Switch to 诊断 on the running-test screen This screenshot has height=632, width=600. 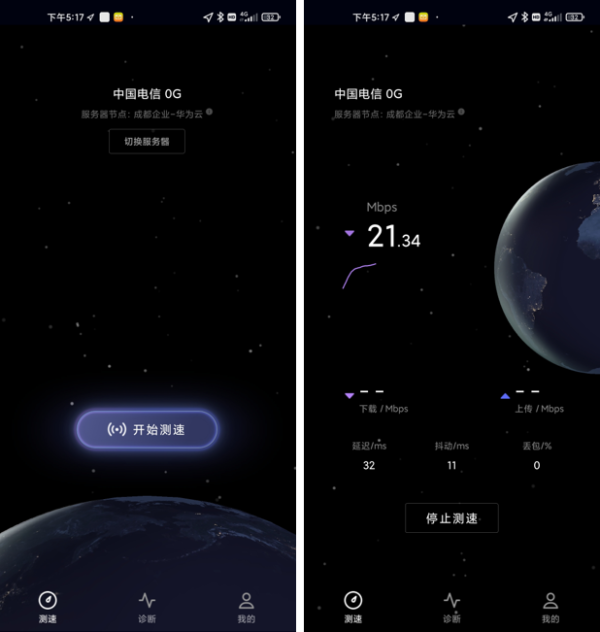tap(451, 606)
